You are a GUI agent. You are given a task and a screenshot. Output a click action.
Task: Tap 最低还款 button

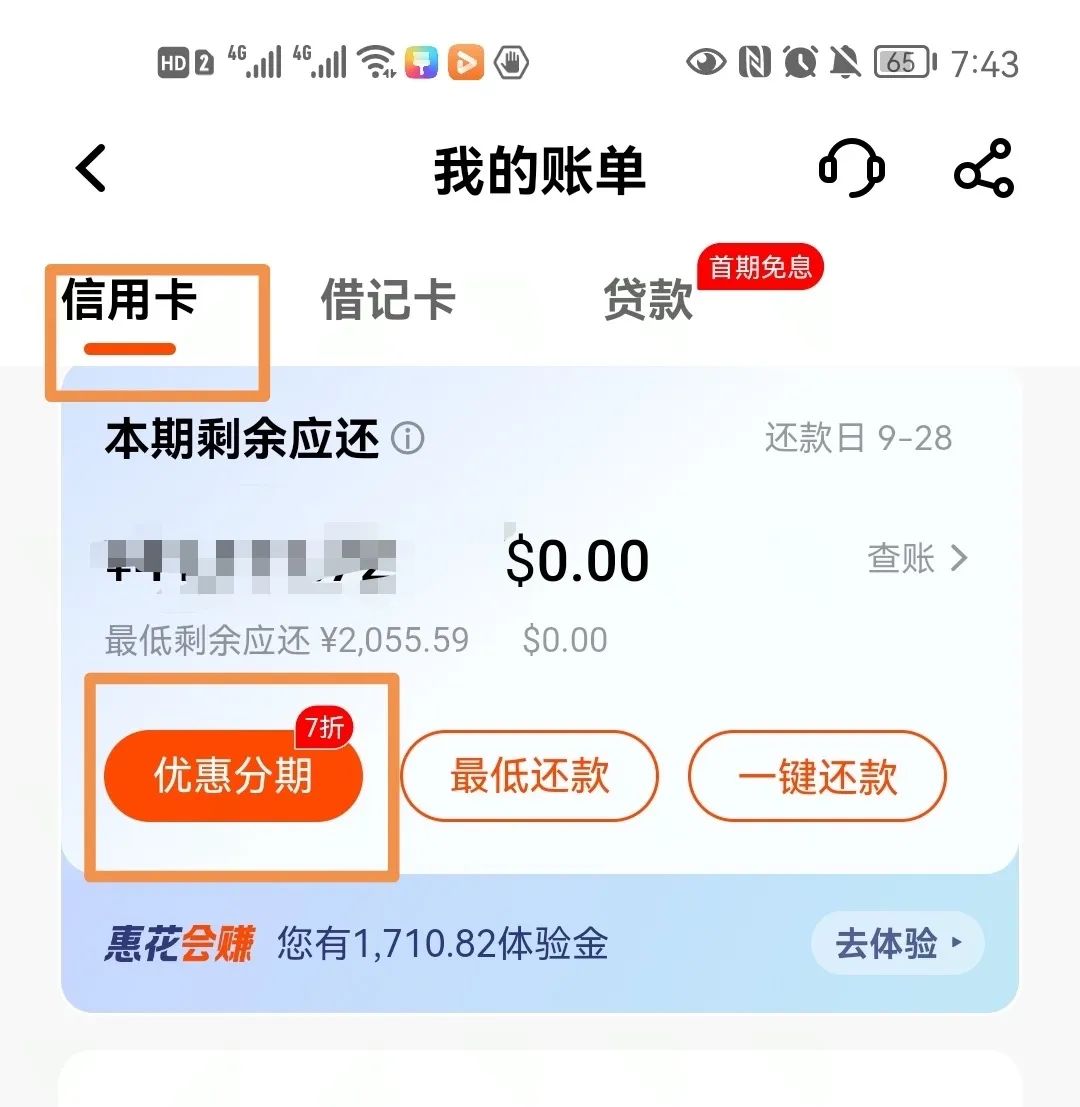[529, 776]
